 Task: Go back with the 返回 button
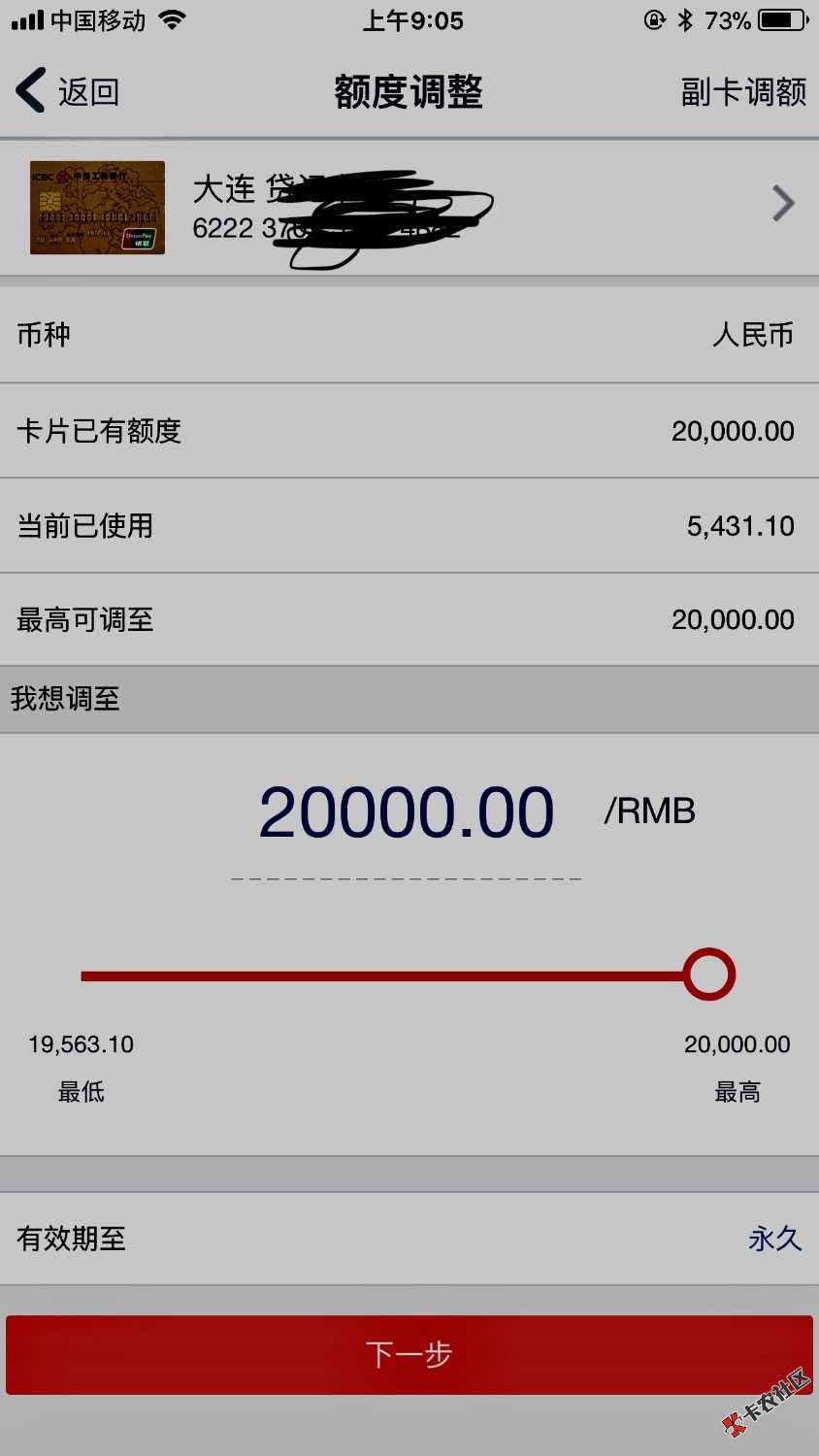pos(68,92)
